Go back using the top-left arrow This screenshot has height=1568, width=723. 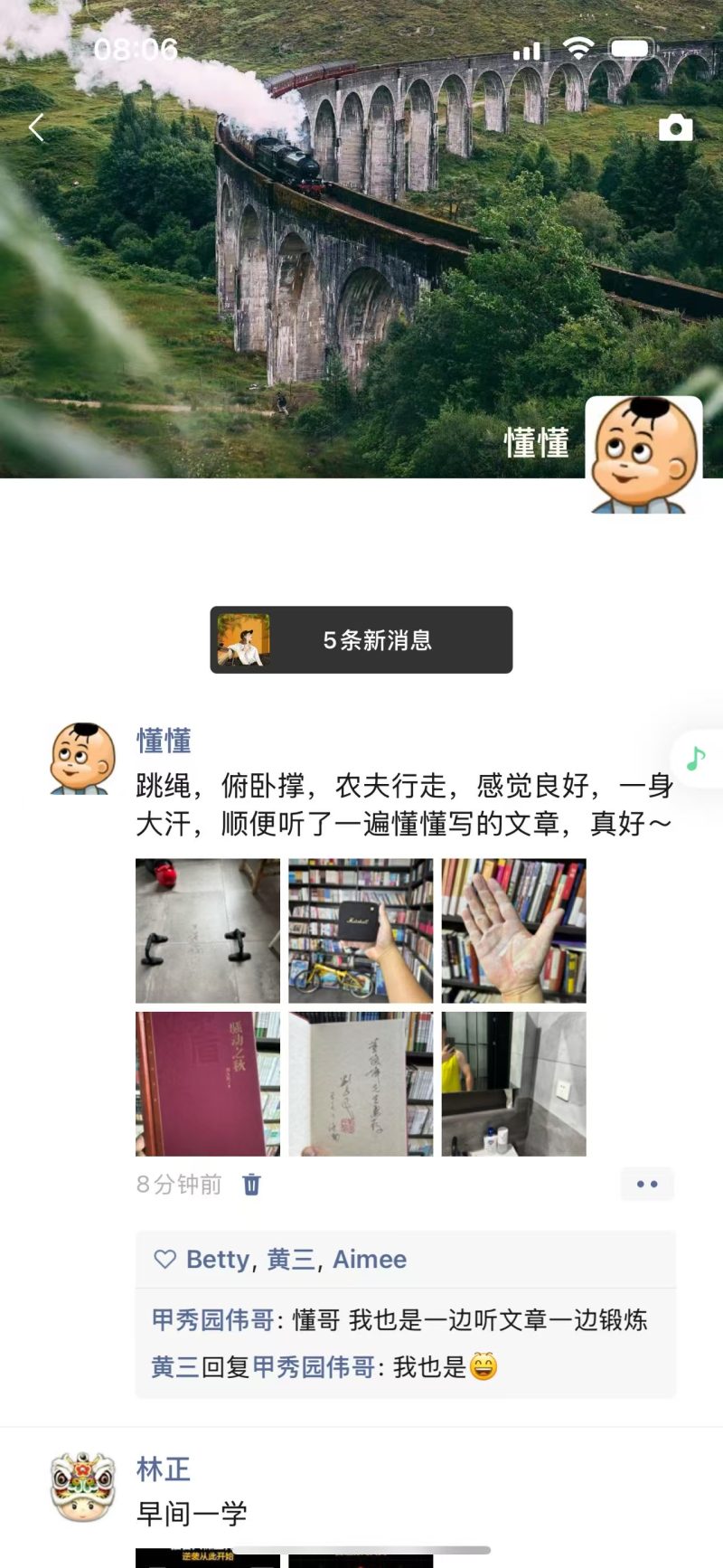coord(36,128)
